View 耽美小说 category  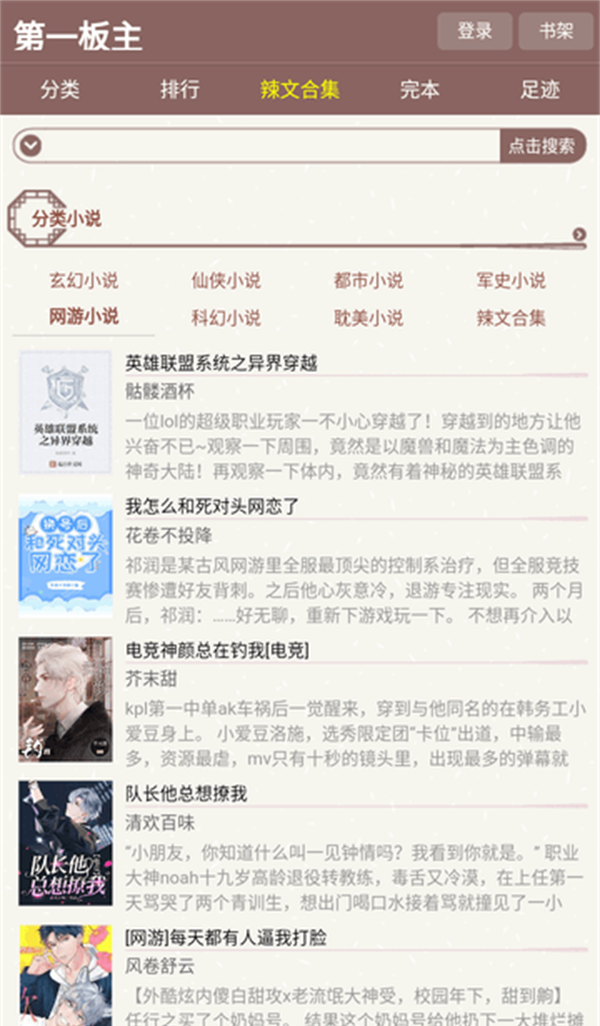(x=368, y=318)
